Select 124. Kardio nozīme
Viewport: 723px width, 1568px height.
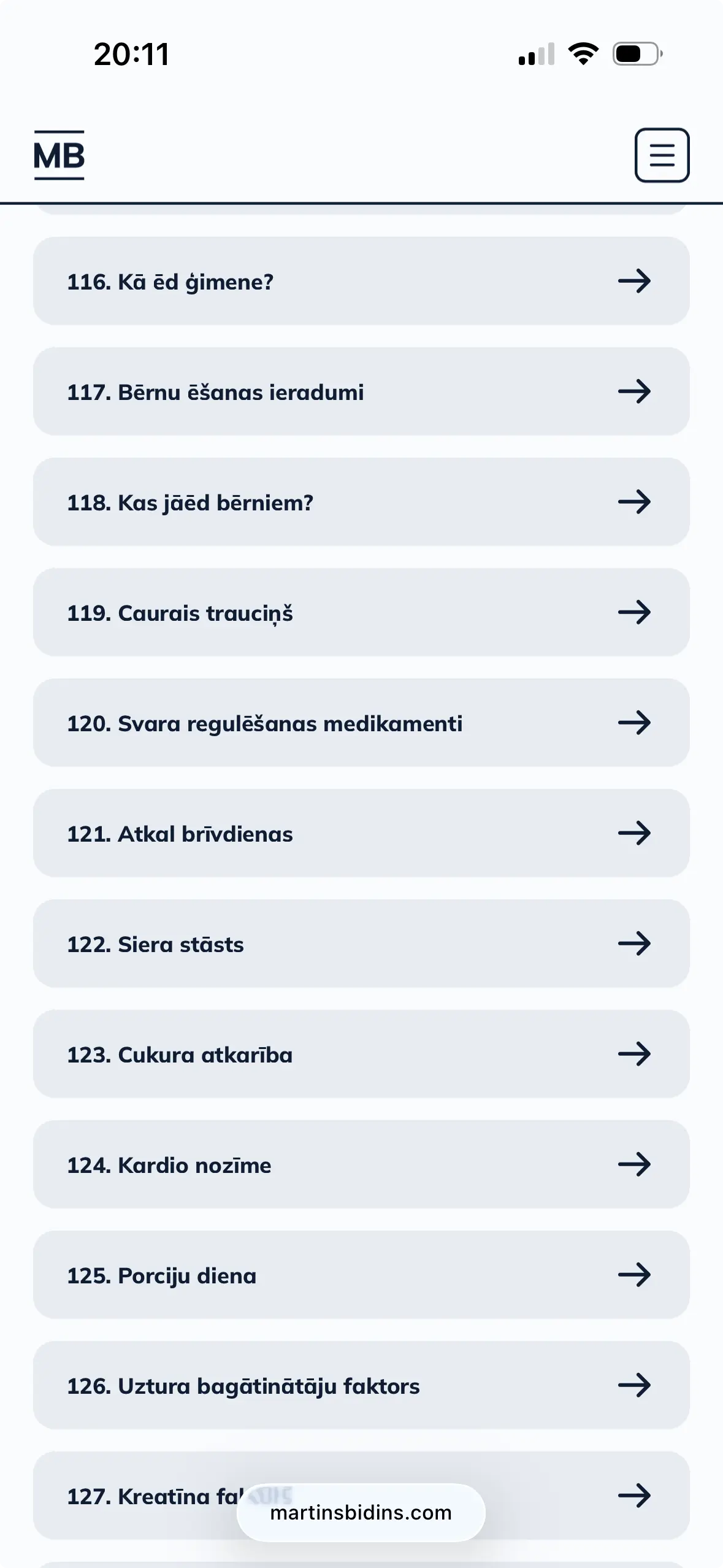tap(361, 1165)
